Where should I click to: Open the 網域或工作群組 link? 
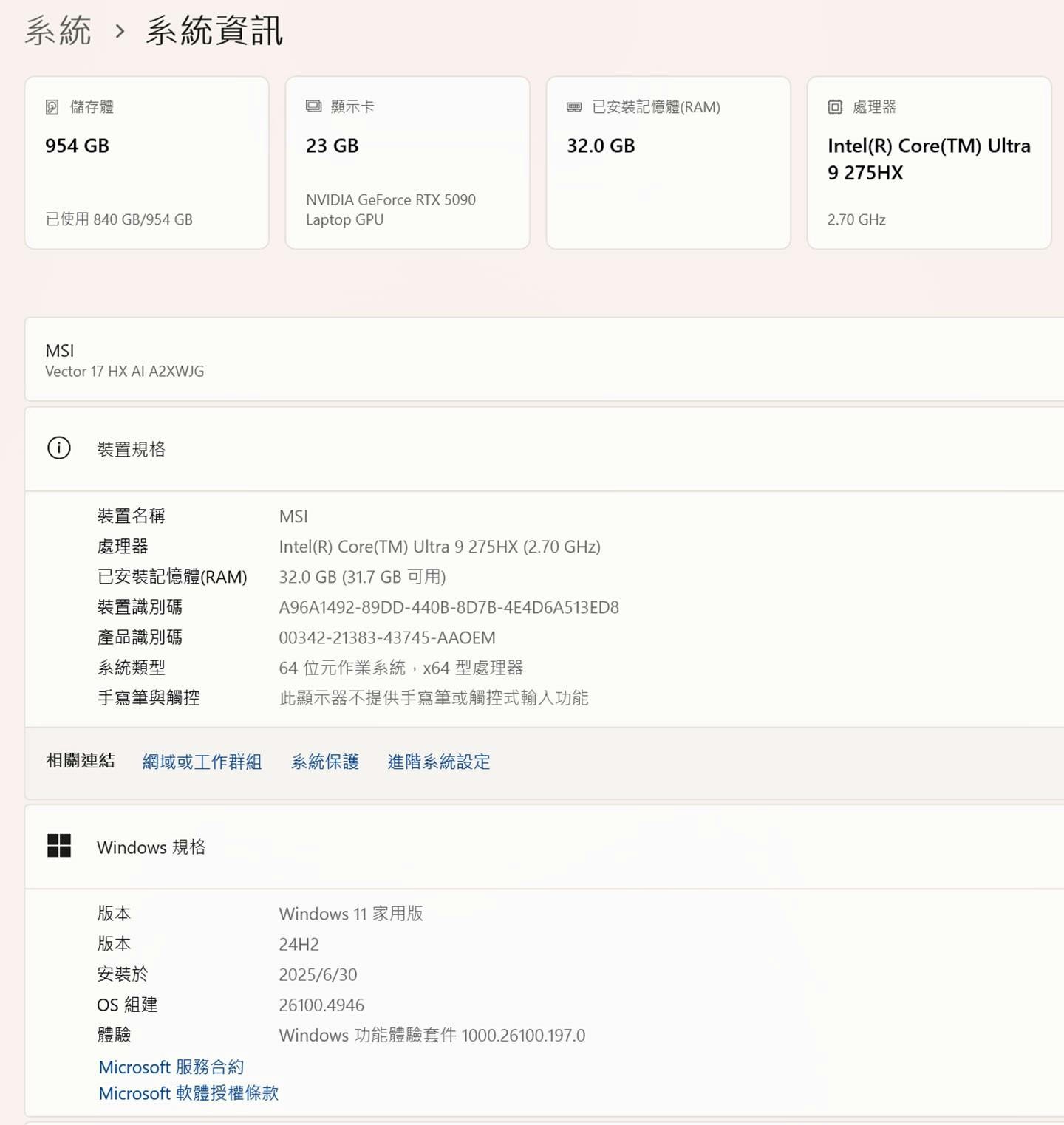tap(202, 762)
